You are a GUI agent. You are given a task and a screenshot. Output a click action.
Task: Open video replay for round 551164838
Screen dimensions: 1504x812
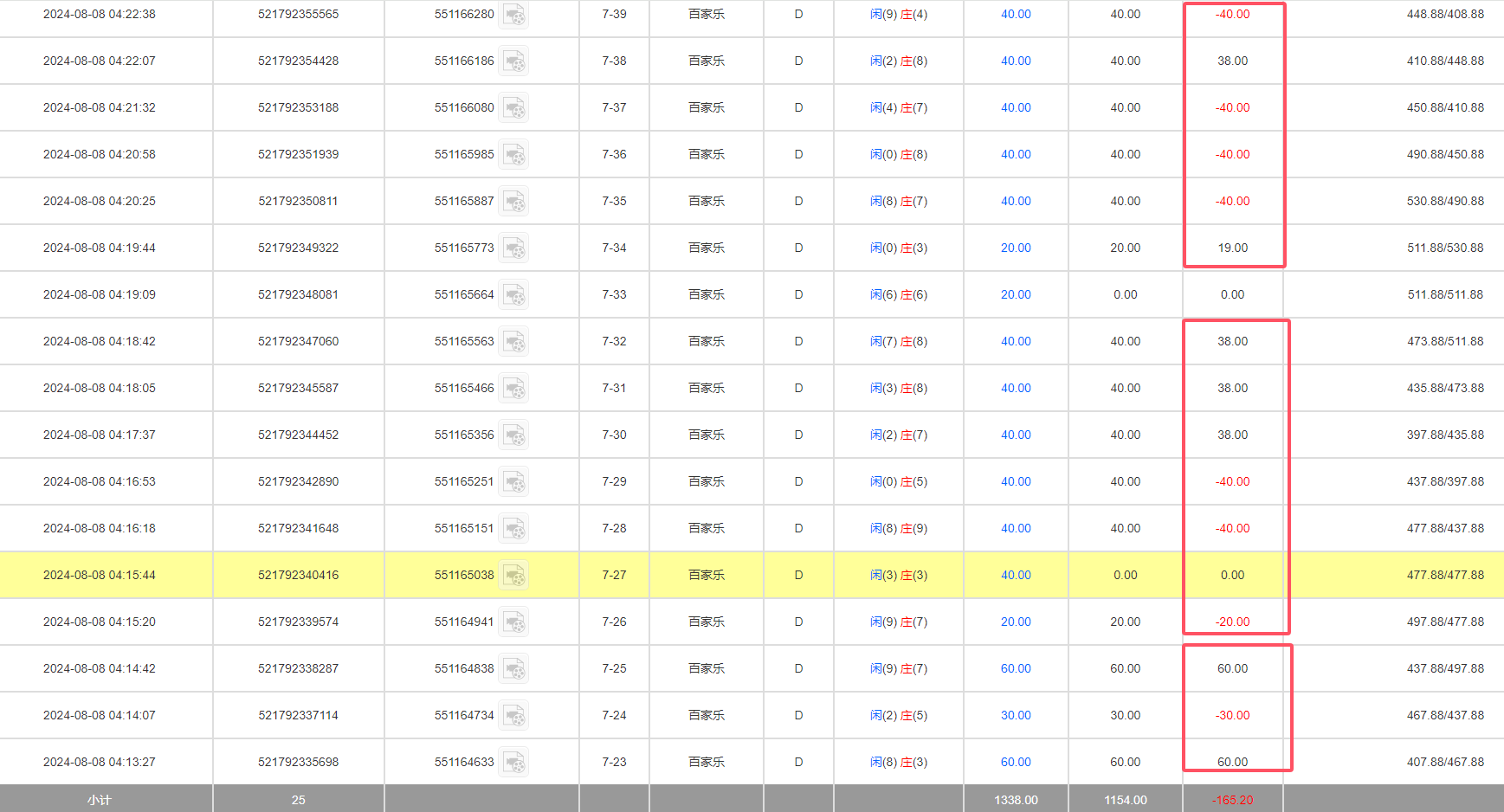tap(513, 669)
